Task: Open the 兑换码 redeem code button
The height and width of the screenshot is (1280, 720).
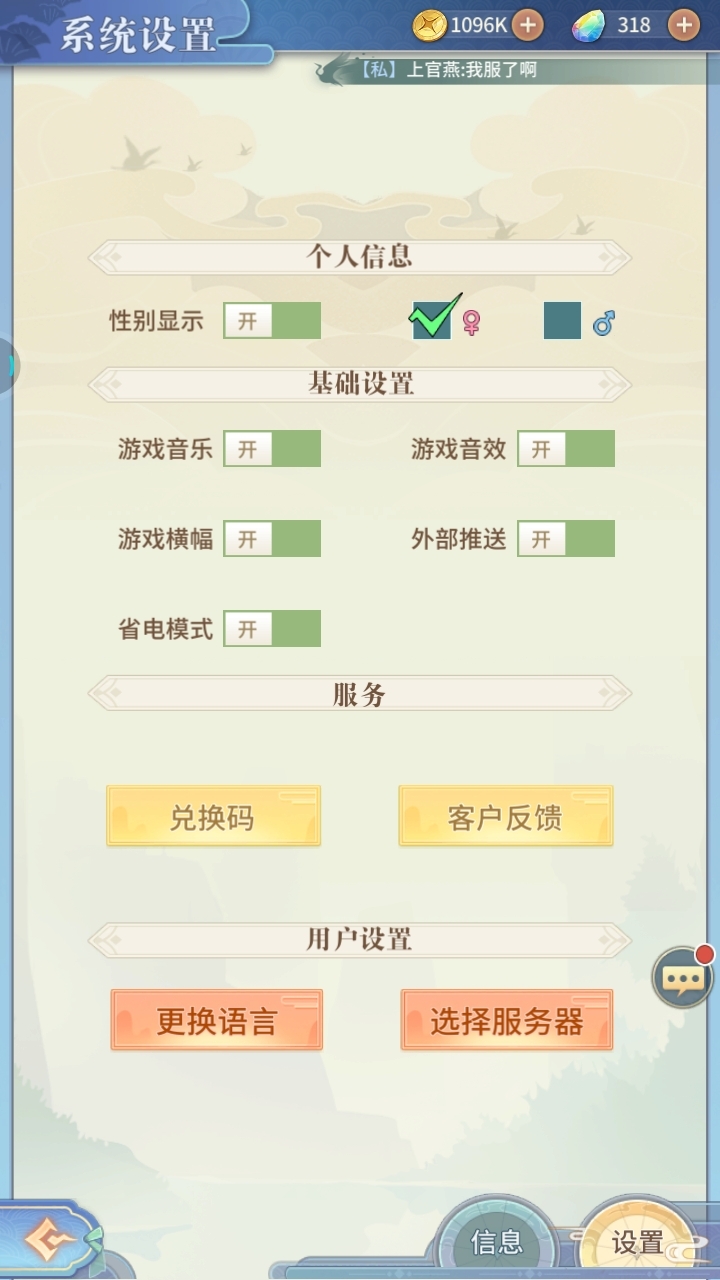Action: [214, 817]
